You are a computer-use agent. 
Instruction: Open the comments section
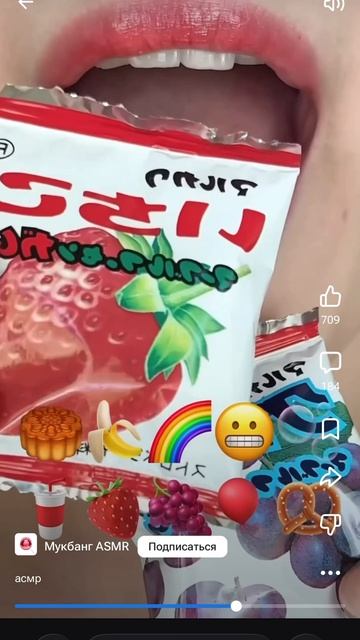(330, 362)
